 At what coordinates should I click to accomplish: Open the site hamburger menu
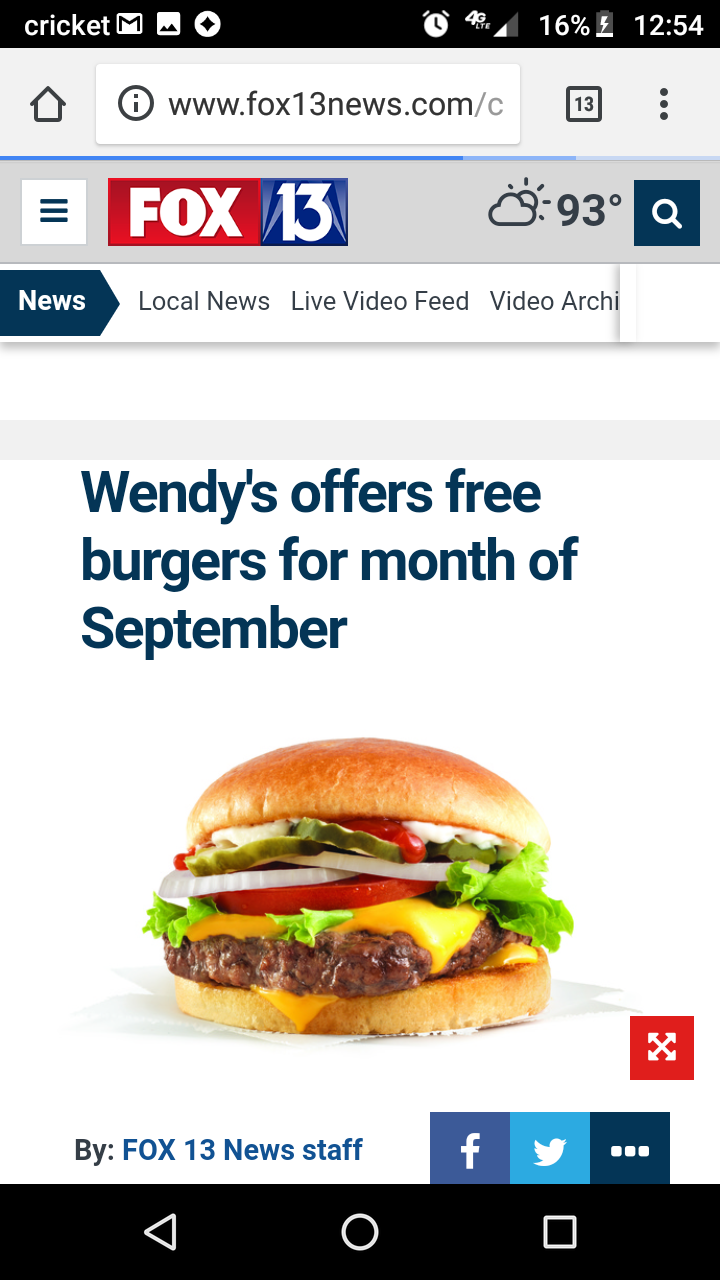[x=54, y=212]
